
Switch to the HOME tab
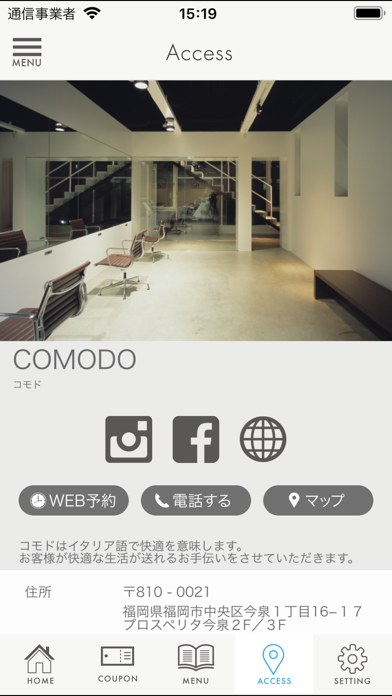pos(40,664)
